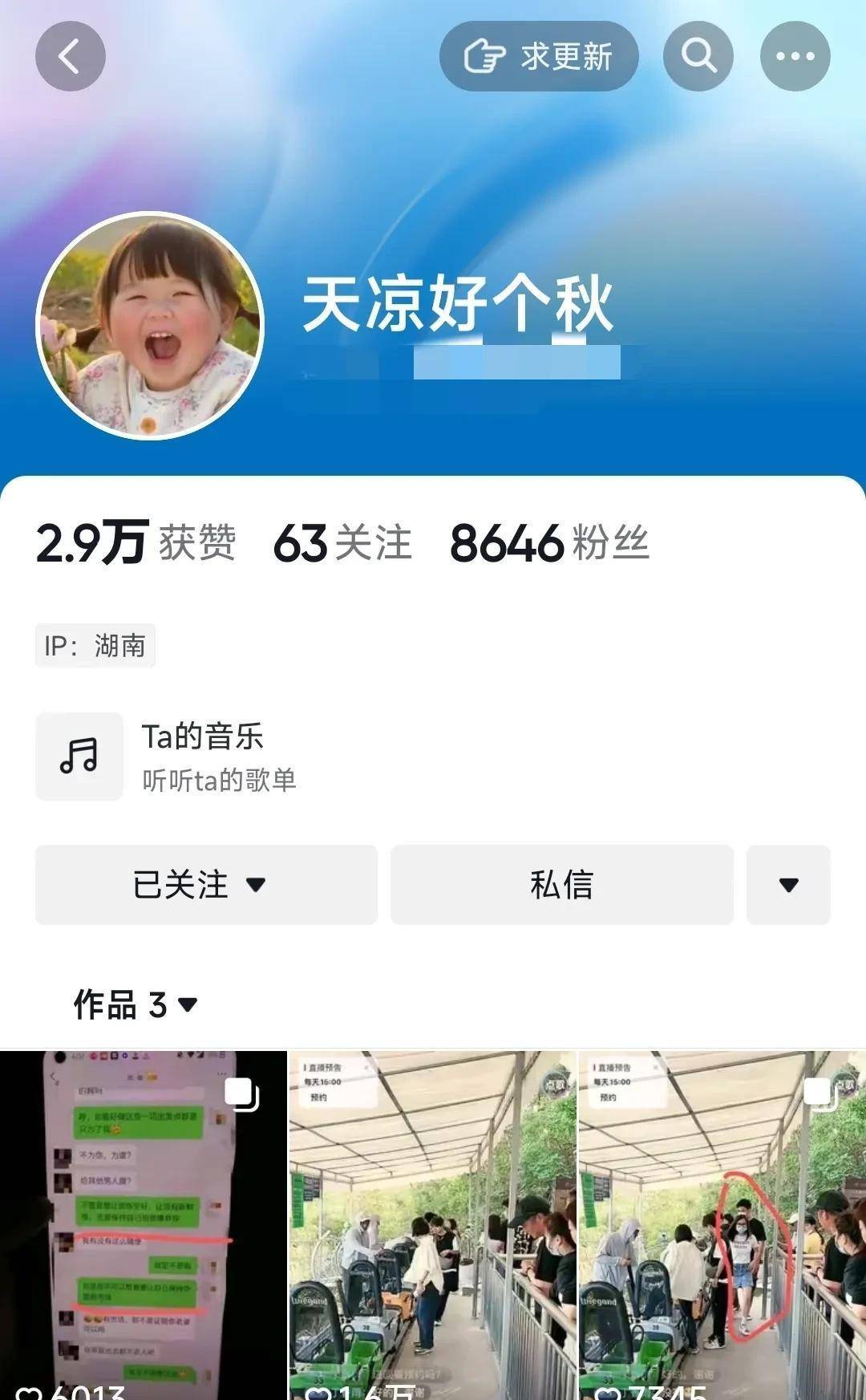Tap the 已关注 follow status button

206,884
